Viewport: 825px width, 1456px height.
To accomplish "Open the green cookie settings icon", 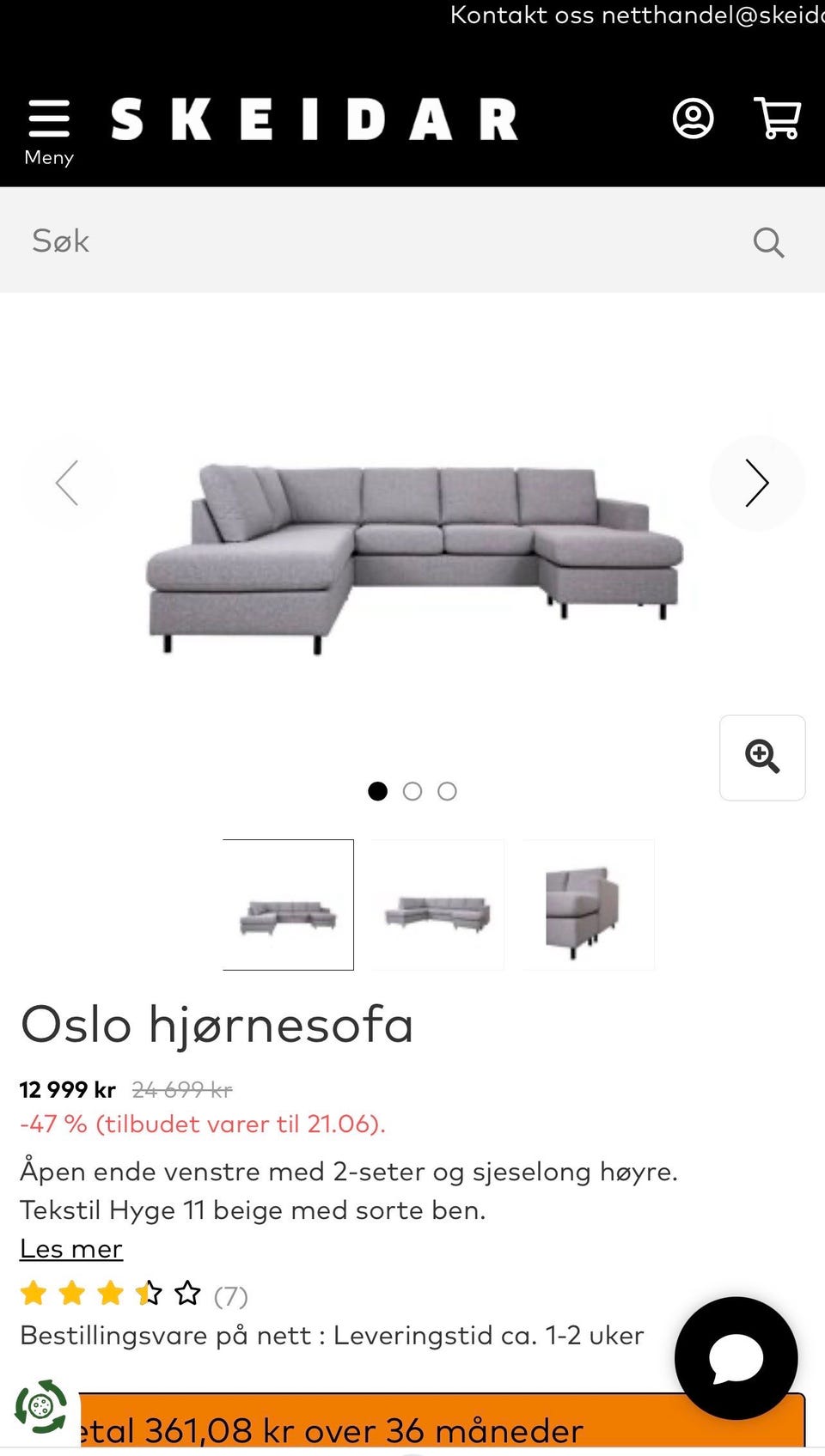I will (40, 1407).
